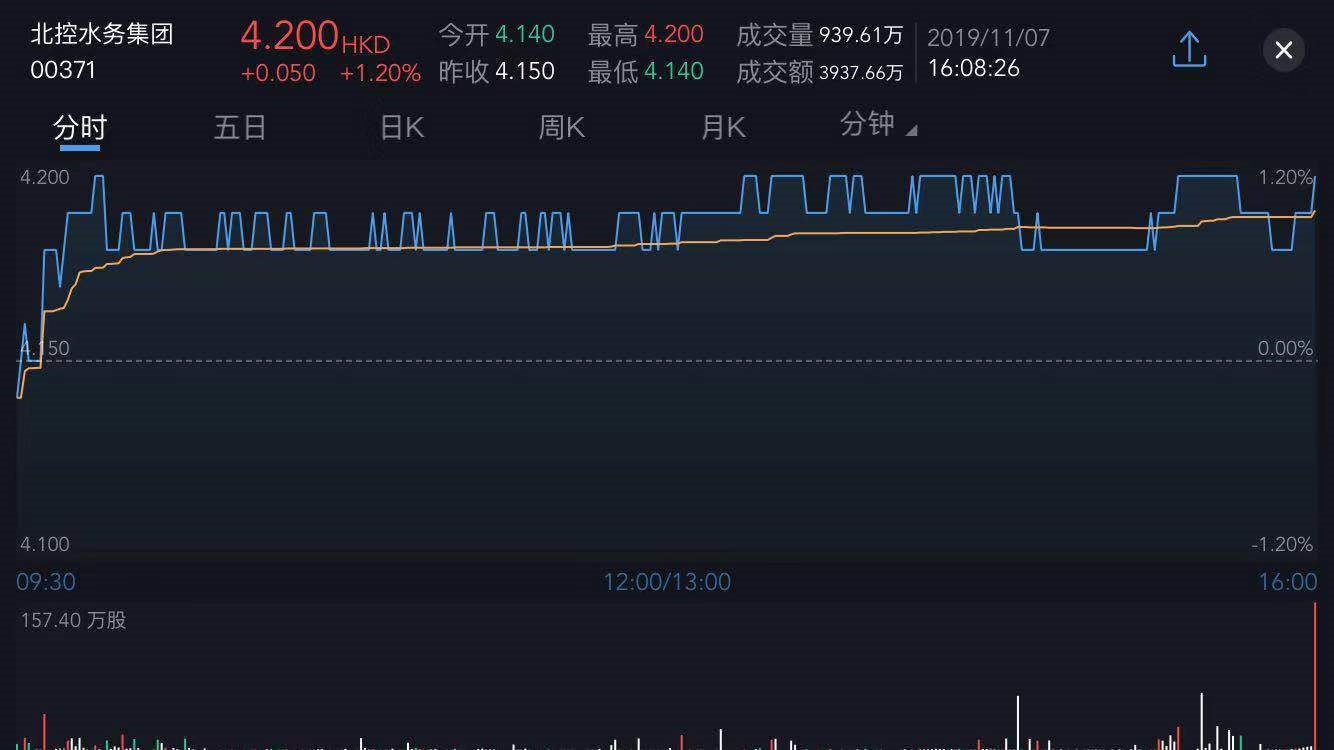This screenshot has height=750, width=1334.
Task: Open the 周K weekly candlestick chart
Action: point(562,128)
